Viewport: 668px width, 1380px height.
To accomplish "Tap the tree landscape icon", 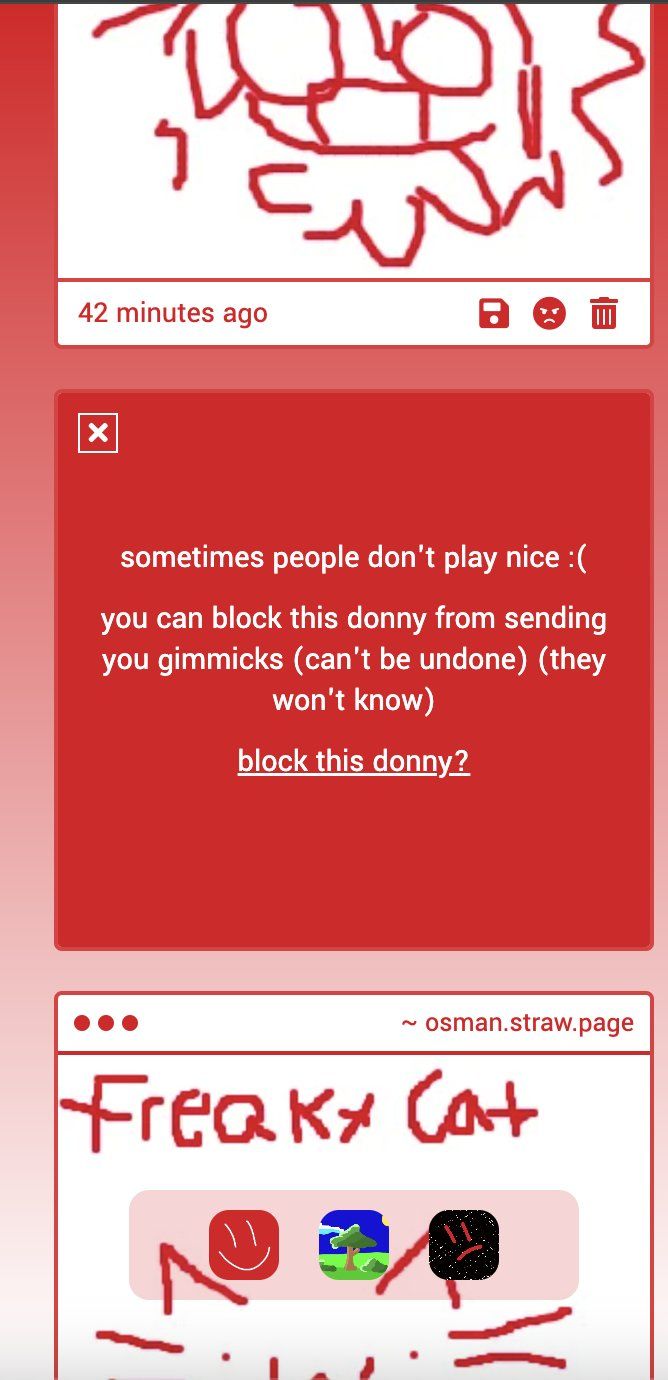I will [354, 1245].
